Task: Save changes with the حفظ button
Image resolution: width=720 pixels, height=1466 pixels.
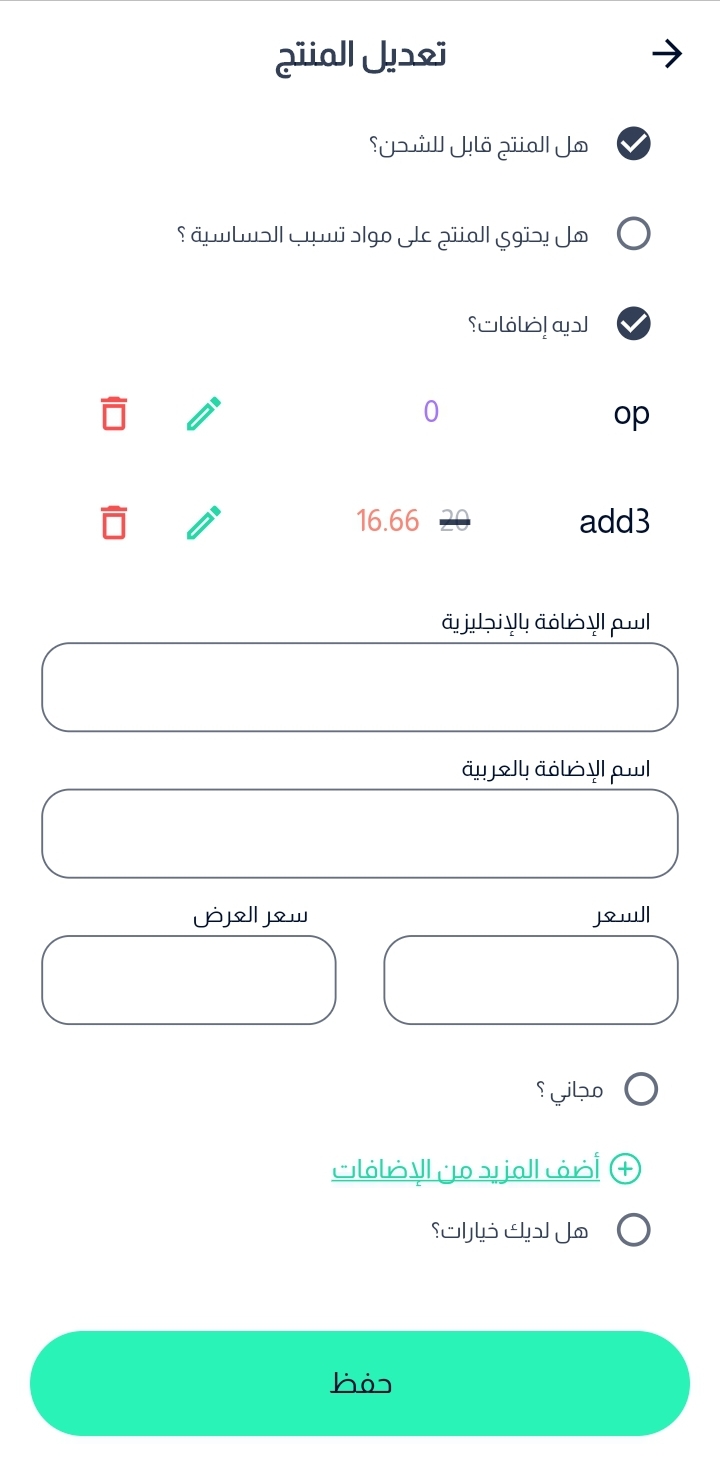Action: 360,1383
